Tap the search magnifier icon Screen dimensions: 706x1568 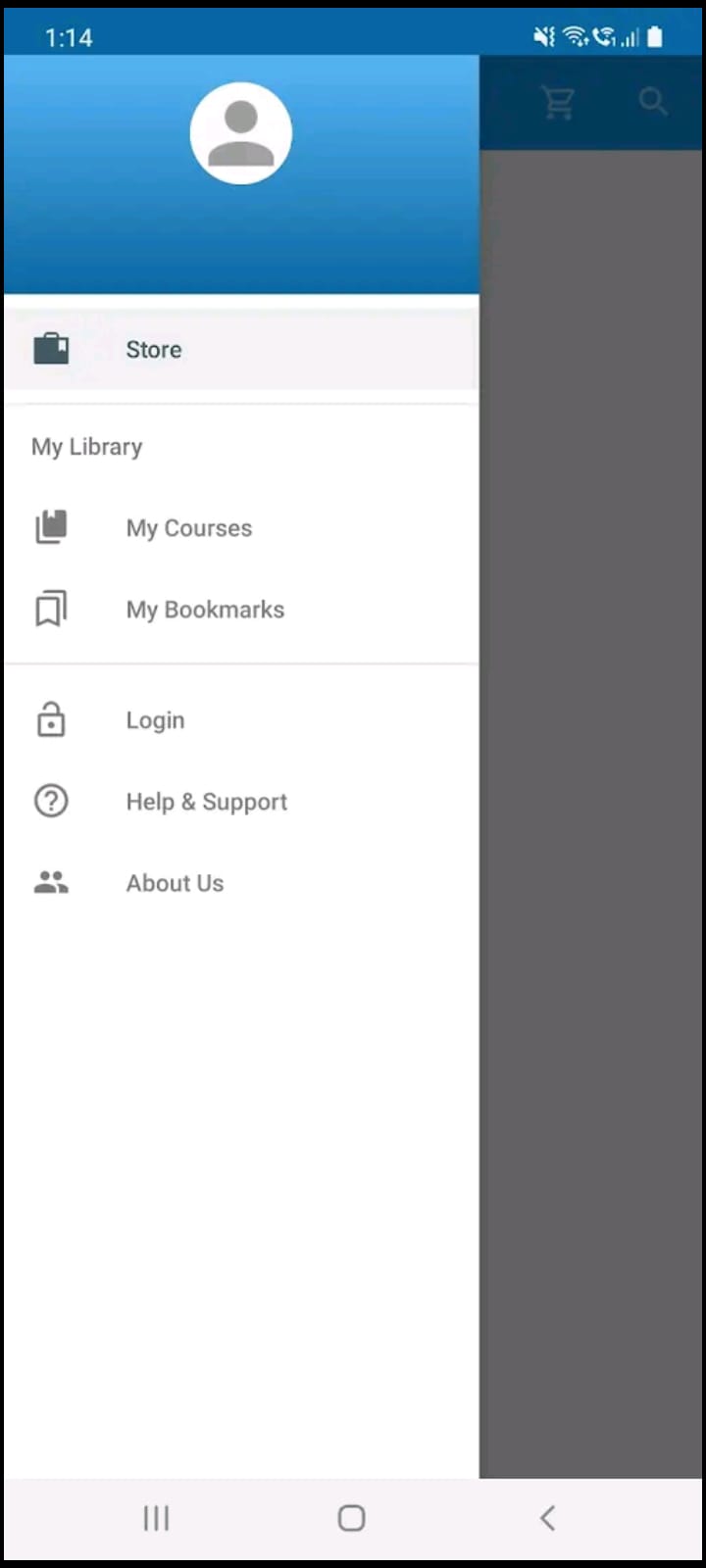[x=653, y=102]
